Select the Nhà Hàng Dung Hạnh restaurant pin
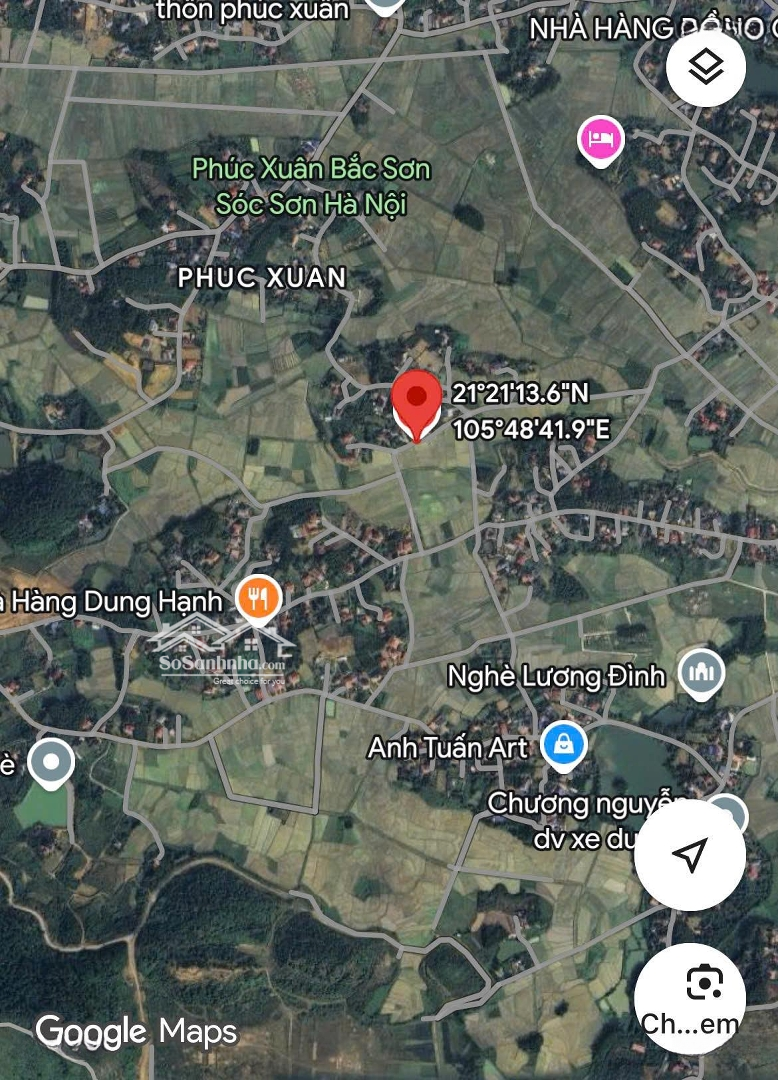This screenshot has width=778, height=1080. pos(258,599)
